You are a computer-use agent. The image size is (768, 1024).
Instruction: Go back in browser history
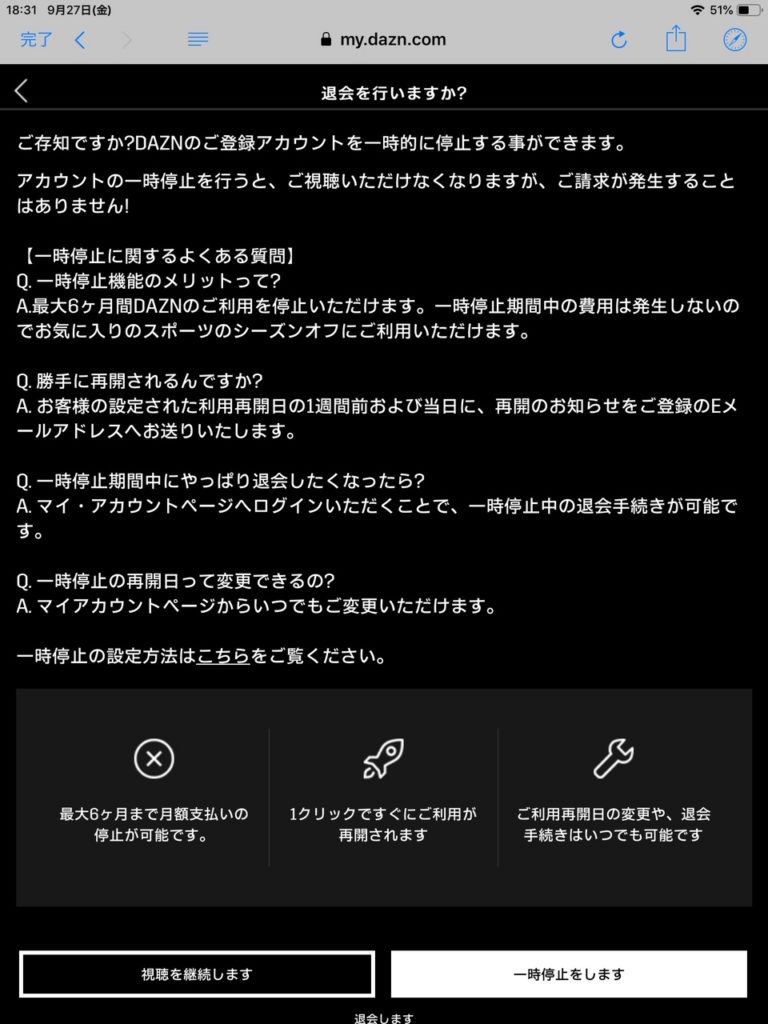pos(80,40)
